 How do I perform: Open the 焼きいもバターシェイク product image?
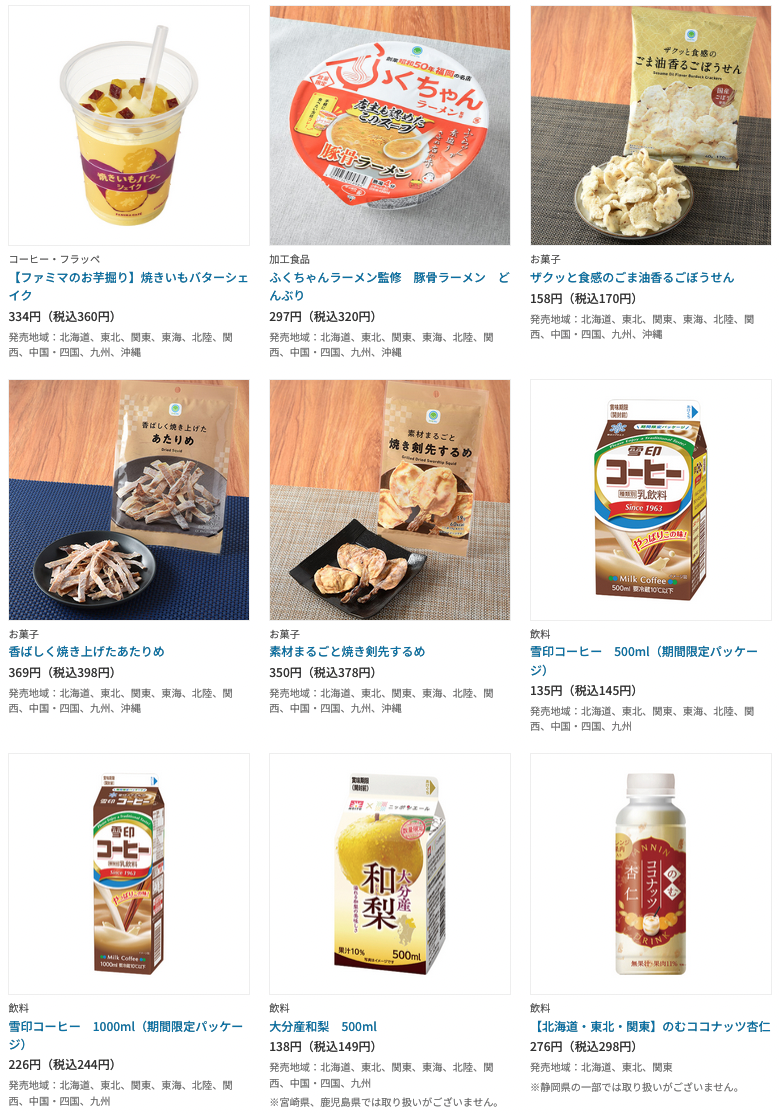click(129, 126)
